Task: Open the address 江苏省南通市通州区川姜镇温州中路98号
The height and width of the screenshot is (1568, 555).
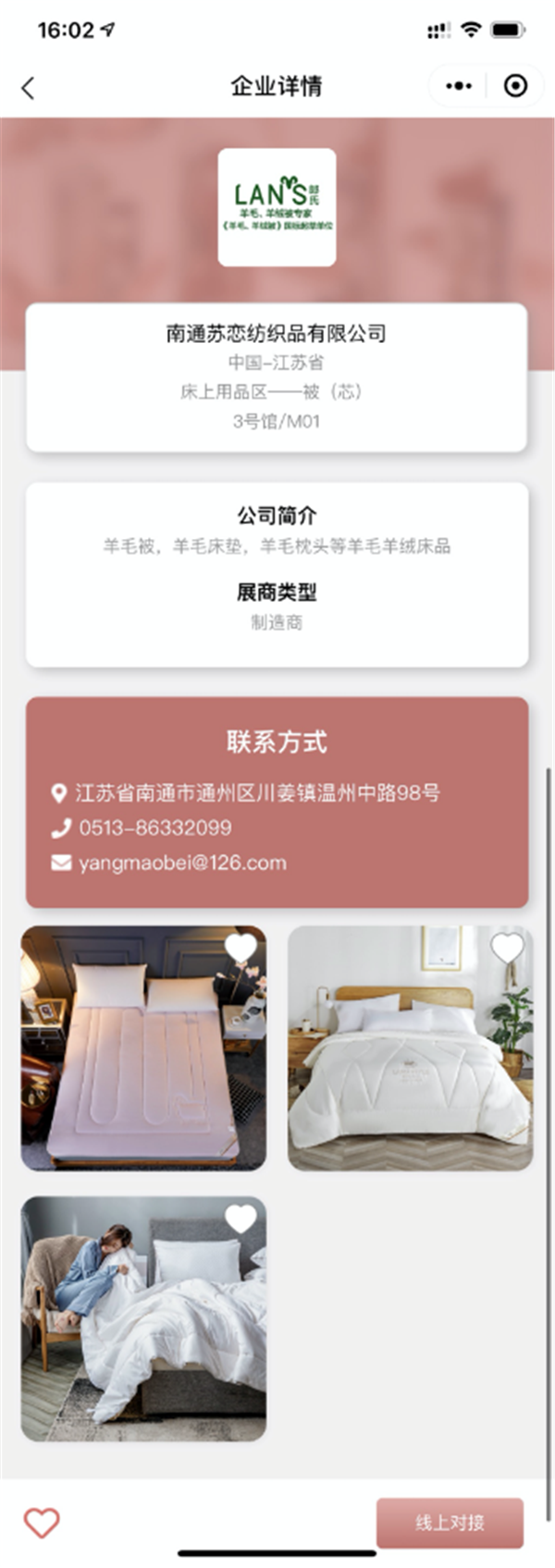Action: (x=257, y=792)
